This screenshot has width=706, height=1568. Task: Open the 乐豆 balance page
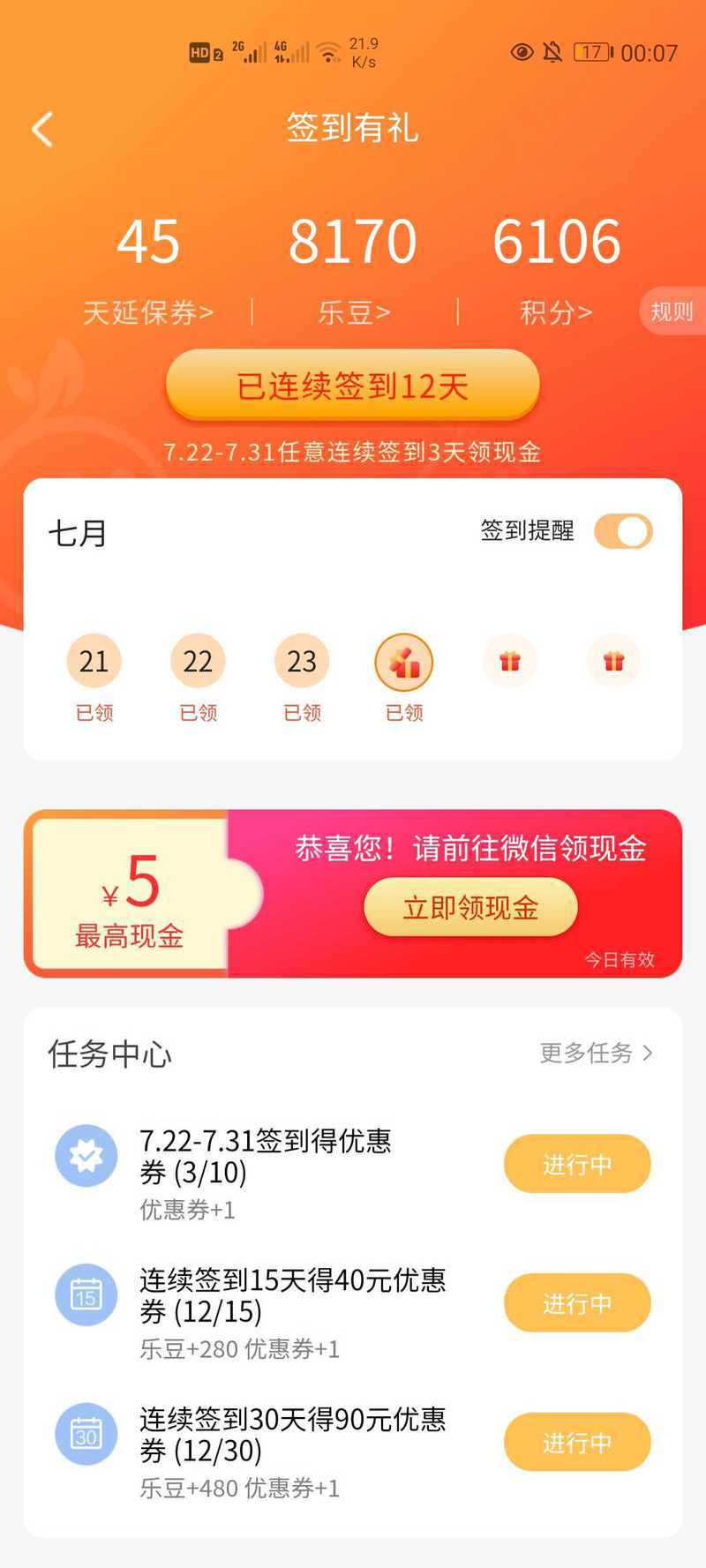tap(353, 311)
